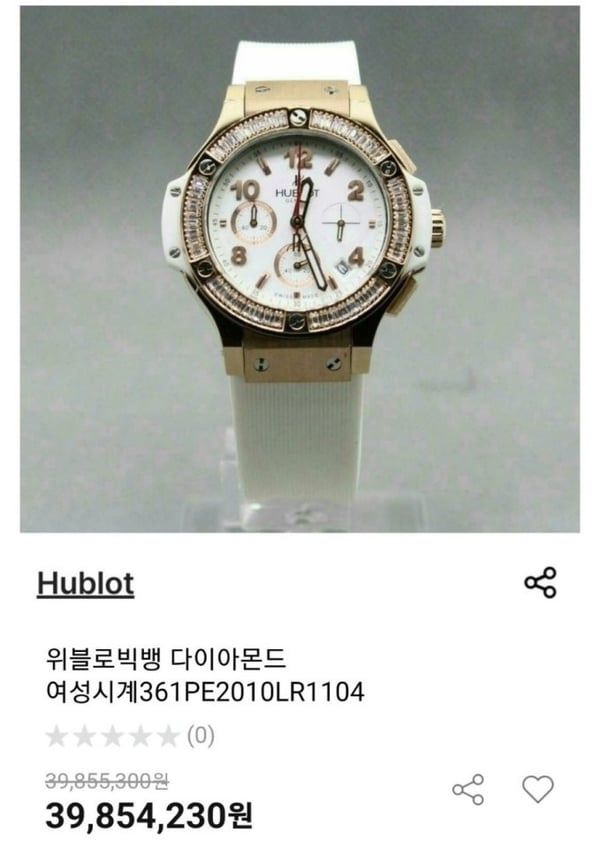This screenshot has height=848, width=600.
Task: View the star rating reviews (0)
Action: 130,736
